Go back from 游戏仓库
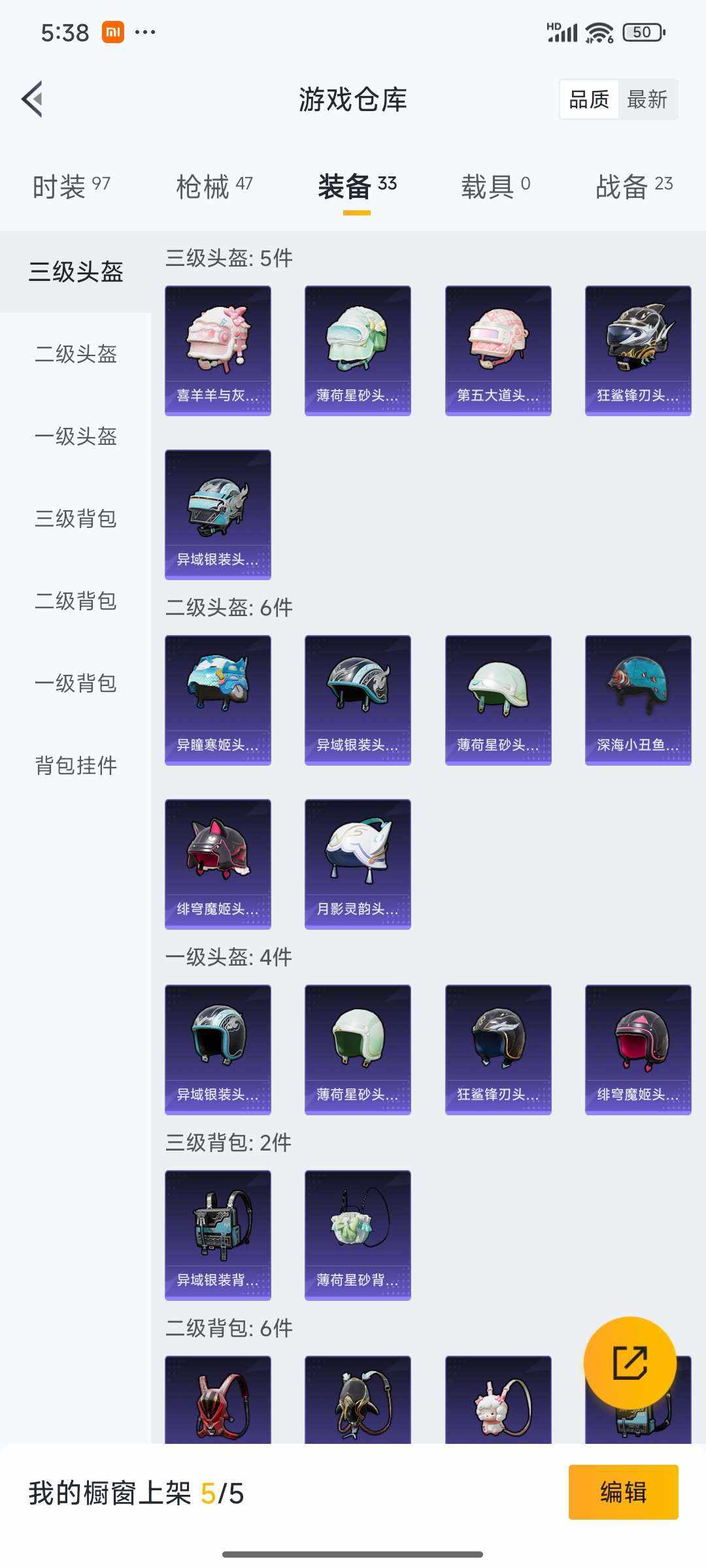Screen dimensions: 706x1568 click(x=33, y=99)
